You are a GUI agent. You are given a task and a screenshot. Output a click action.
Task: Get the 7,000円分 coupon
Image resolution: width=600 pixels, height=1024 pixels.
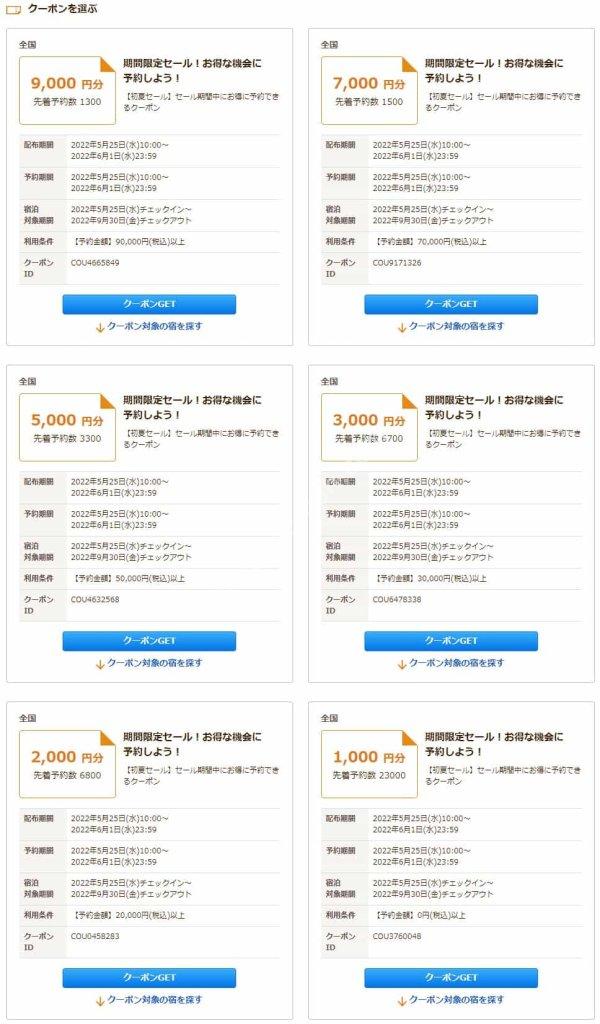[450, 304]
